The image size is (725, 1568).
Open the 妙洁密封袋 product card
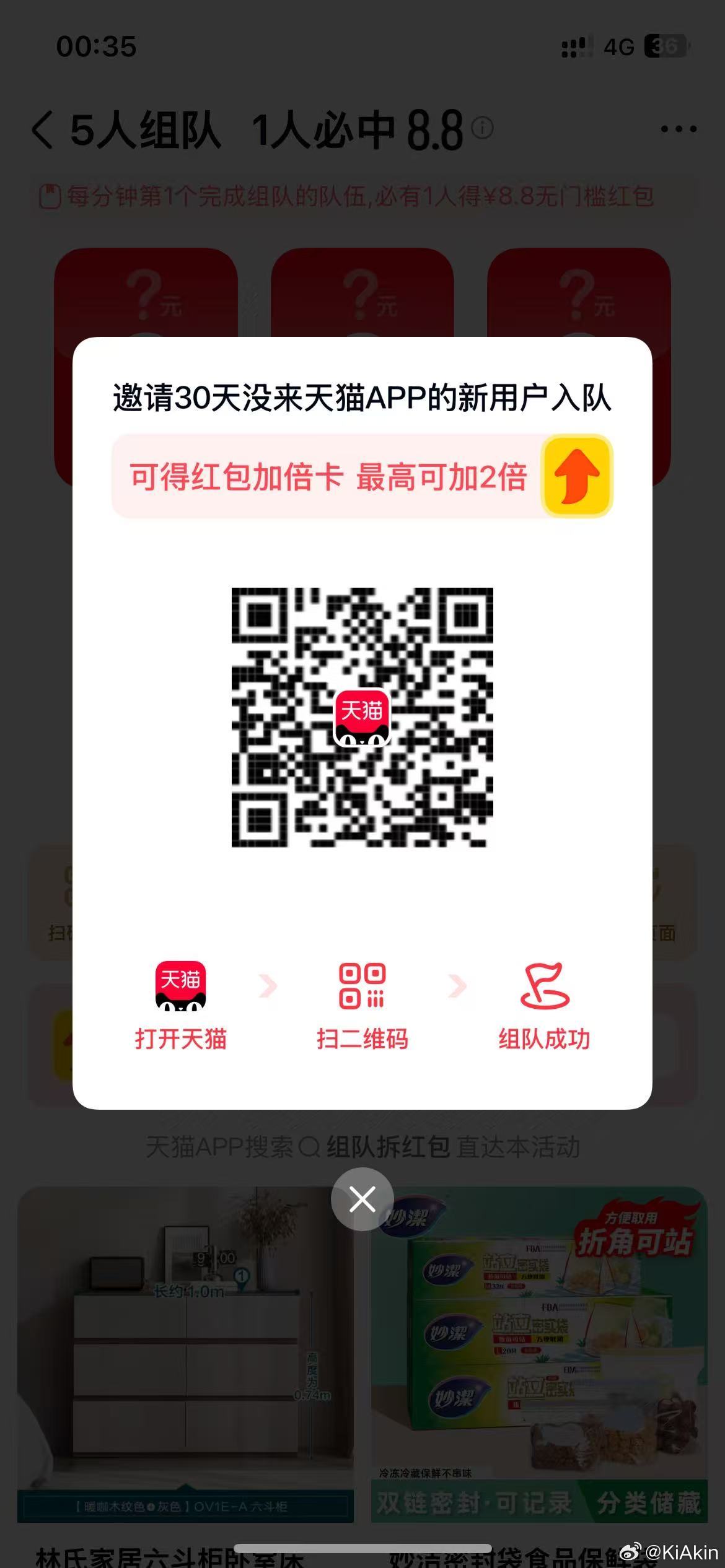coord(538,1356)
